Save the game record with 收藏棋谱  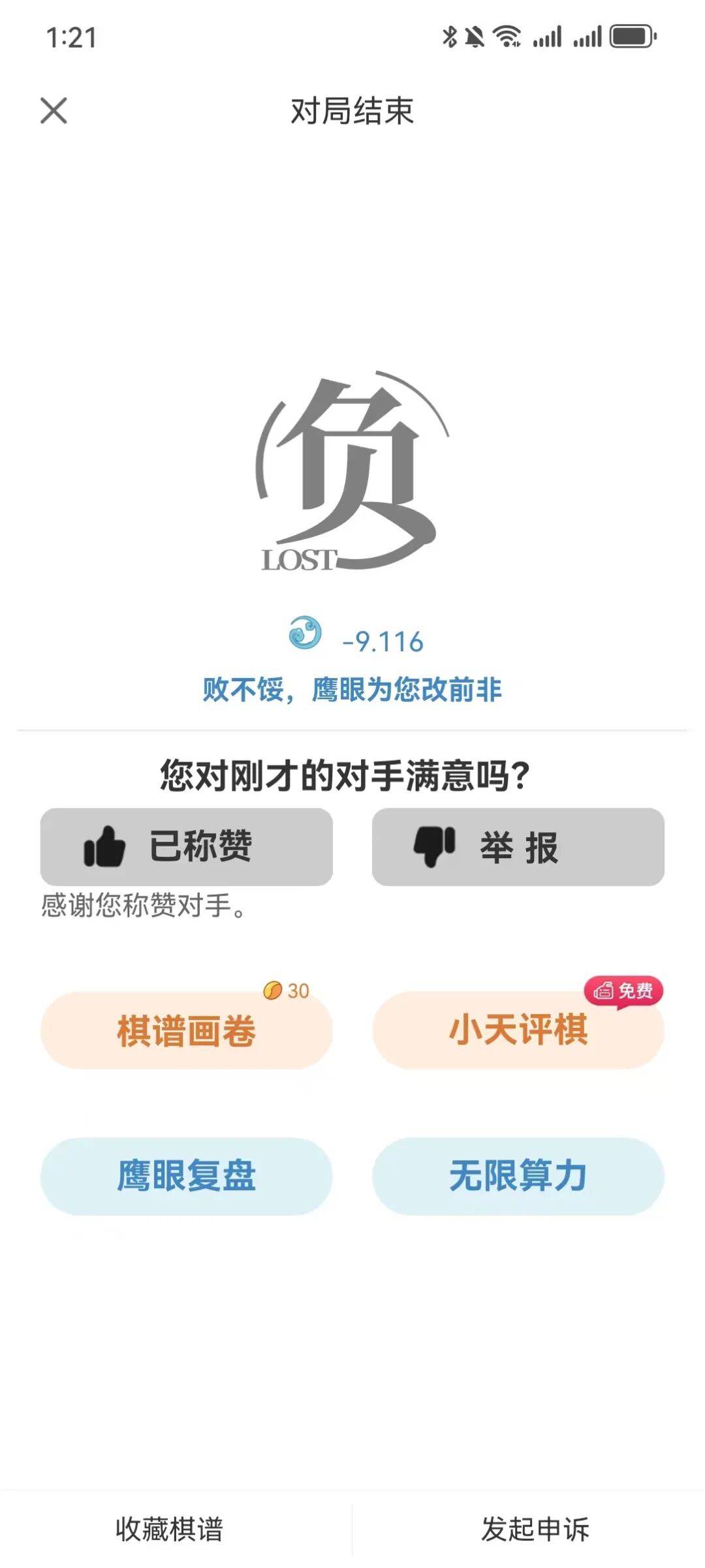coord(170,1529)
